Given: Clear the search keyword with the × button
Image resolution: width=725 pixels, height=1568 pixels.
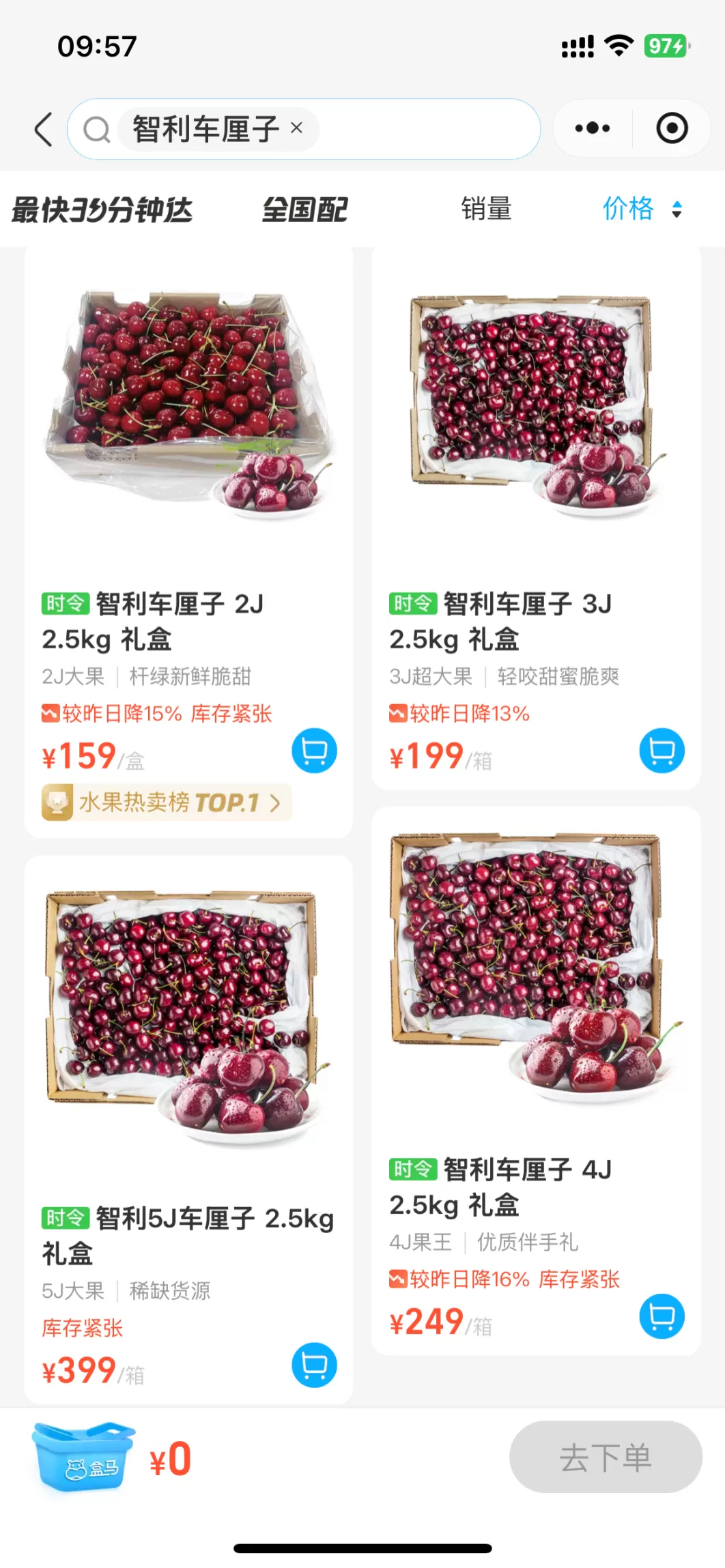Looking at the screenshot, I should pyautogui.click(x=296, y=129).
